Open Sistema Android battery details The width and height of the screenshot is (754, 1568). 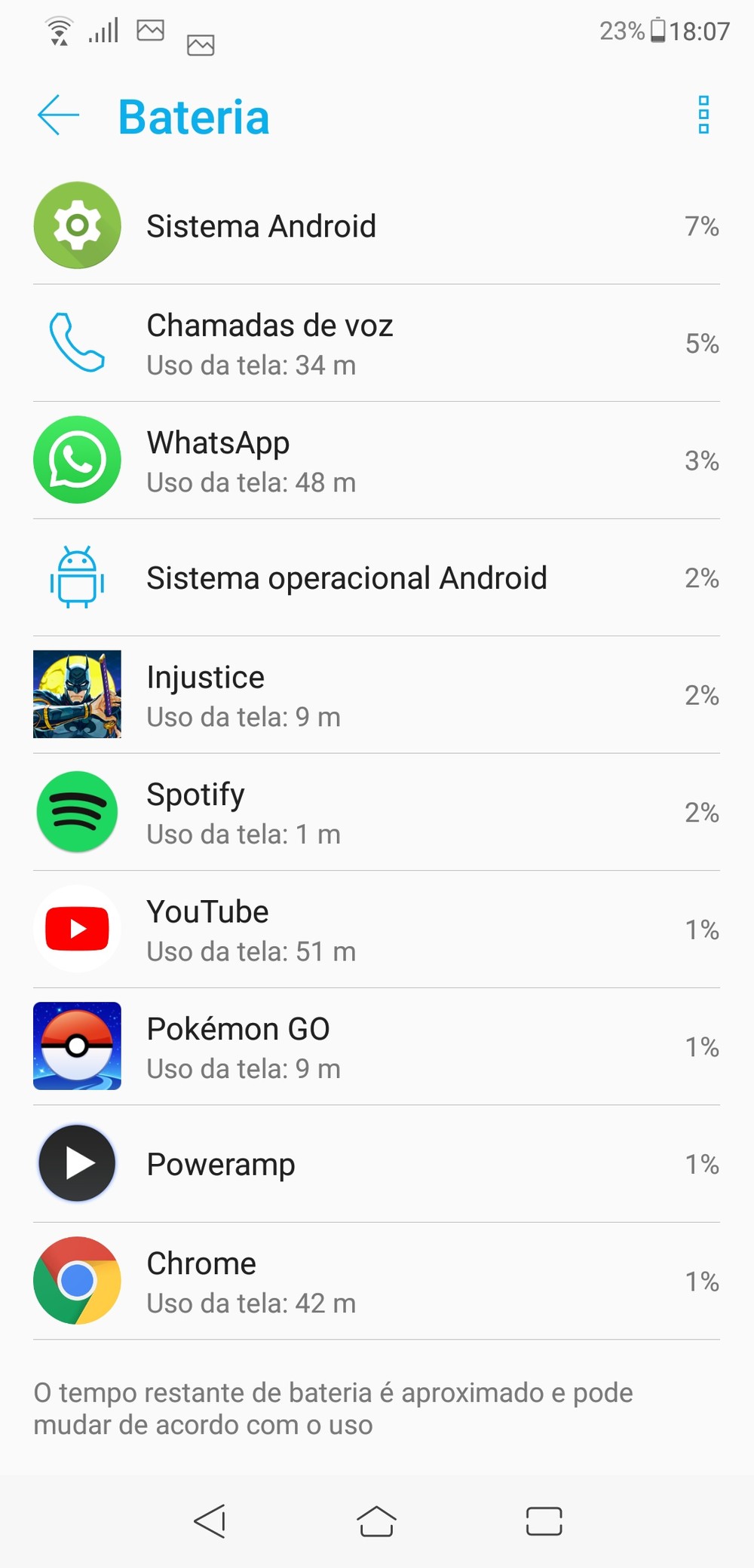(376, 226)
